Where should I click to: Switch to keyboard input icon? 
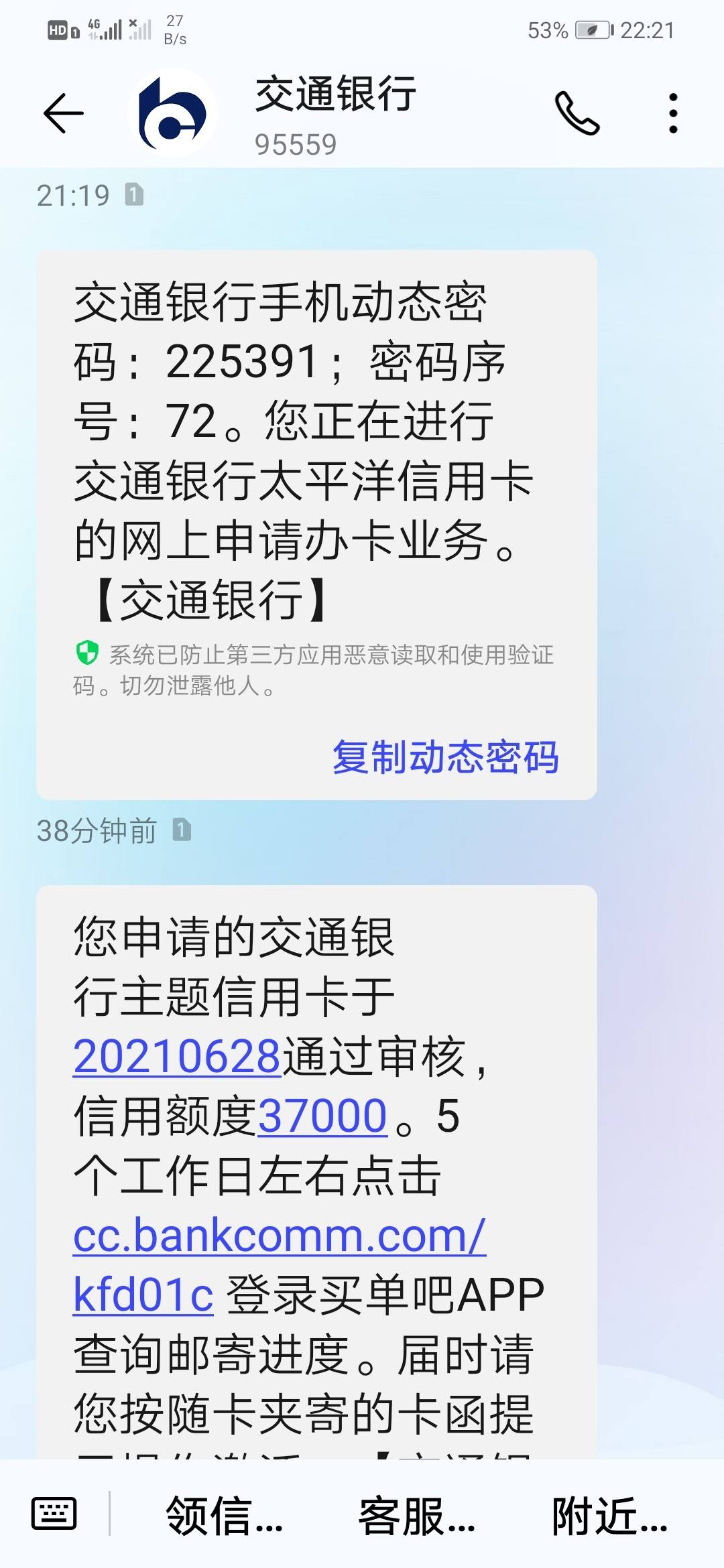[x=54, y=1513]
